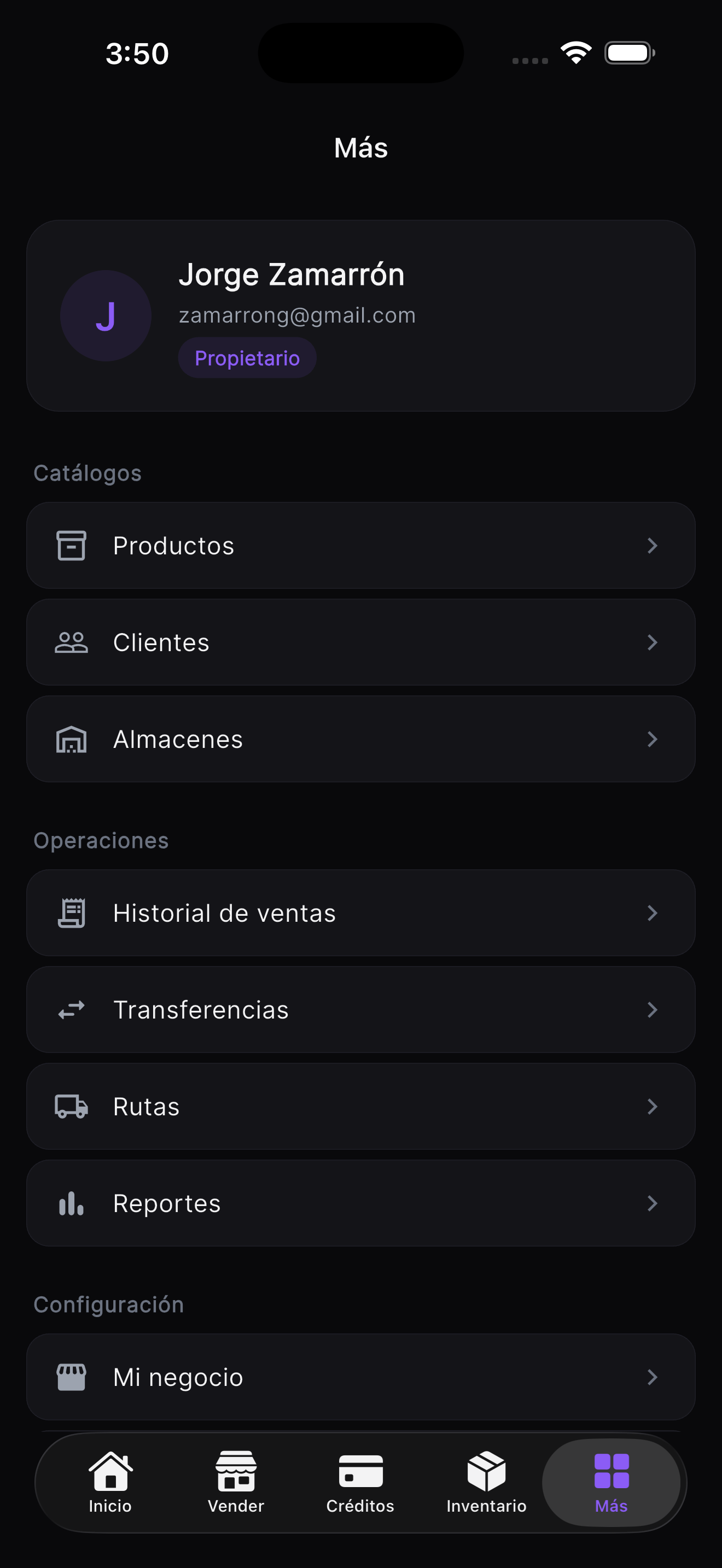Screen dimensions: 722x1568
Task: Switch to the Vender tab
Action: click(x=236, y=1483)
